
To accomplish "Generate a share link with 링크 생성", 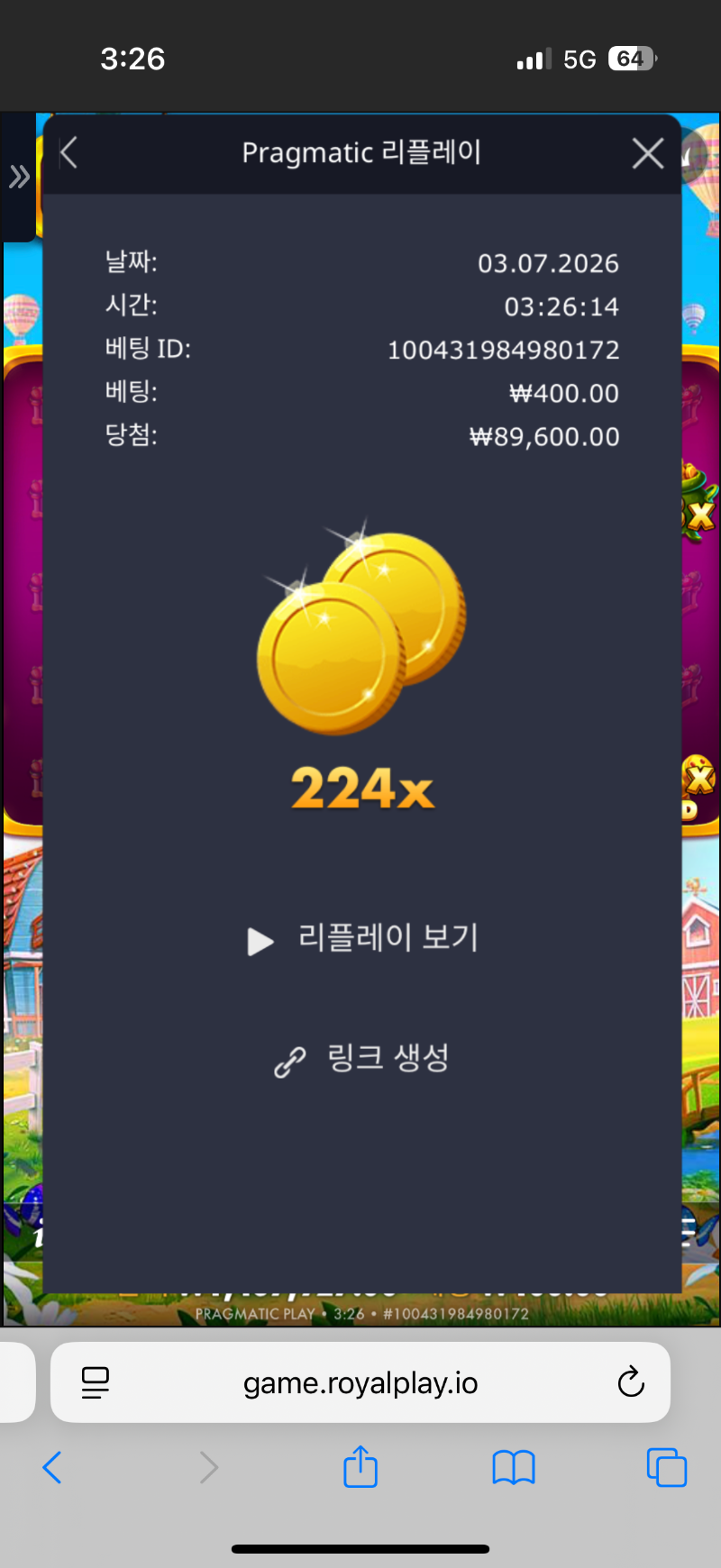I will click(362, 1059).
